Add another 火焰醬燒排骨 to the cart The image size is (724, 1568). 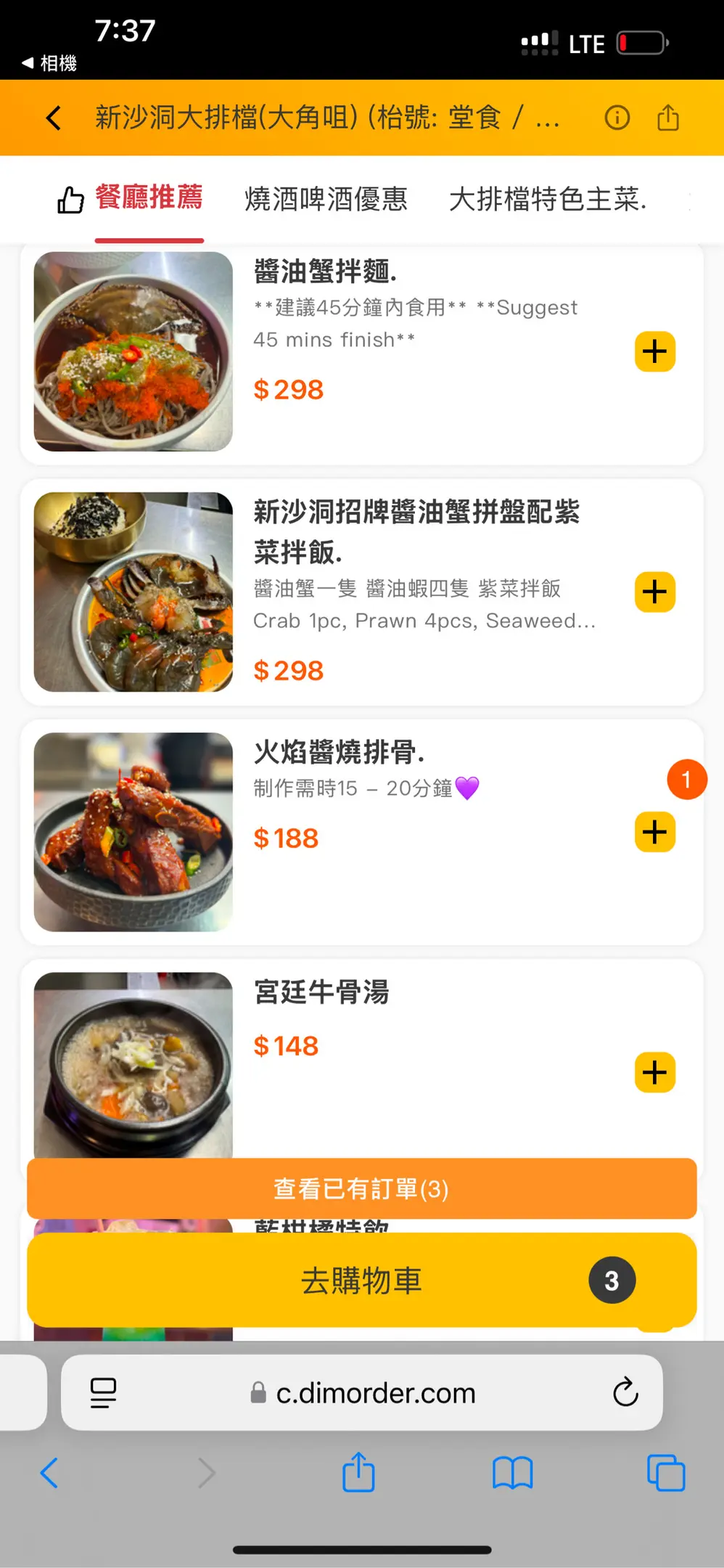[x=654, y=832]
